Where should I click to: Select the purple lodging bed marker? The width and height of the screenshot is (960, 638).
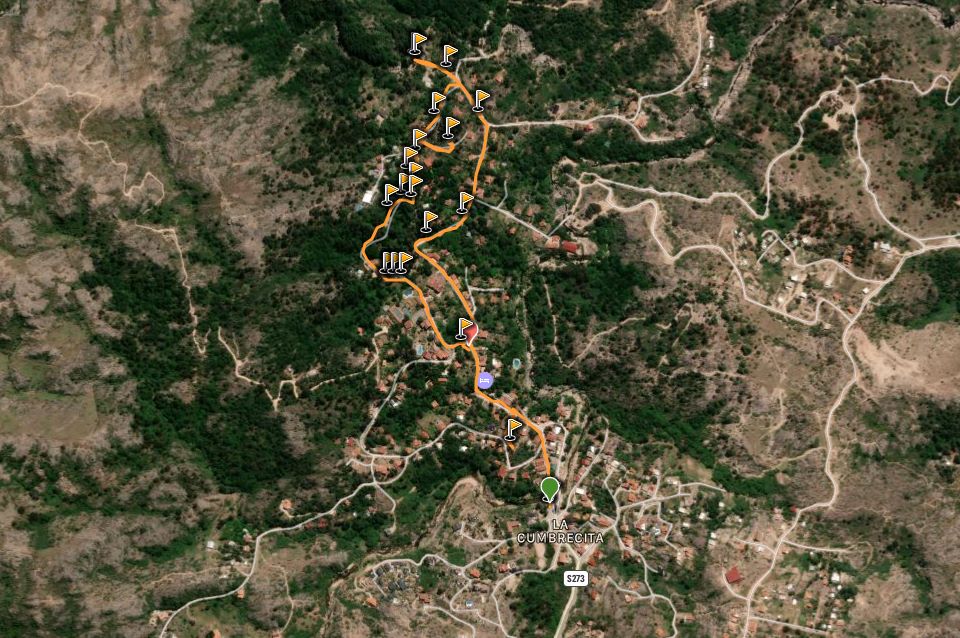pyautogui.click(x=485, y=380)
